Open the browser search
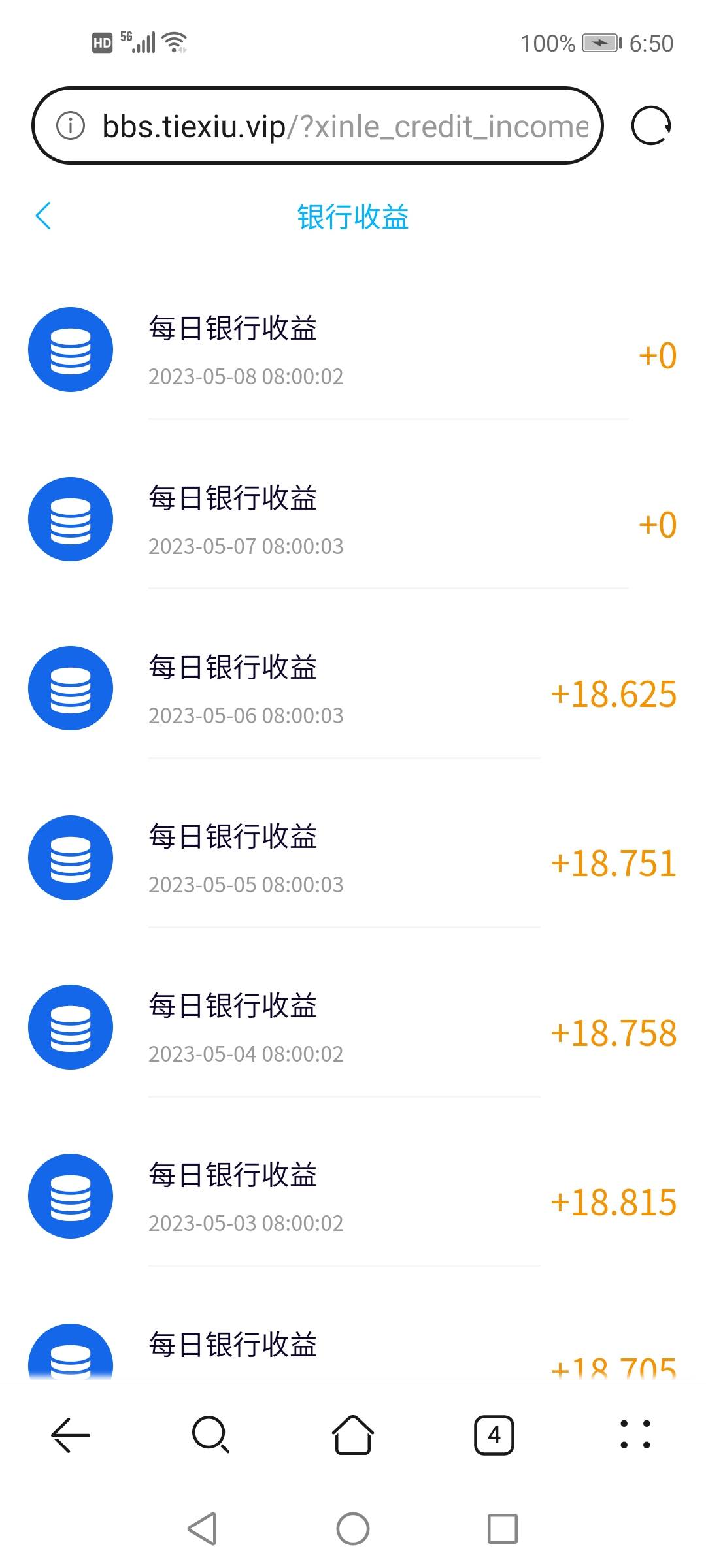706x1568 pixels. (211, 1435)
